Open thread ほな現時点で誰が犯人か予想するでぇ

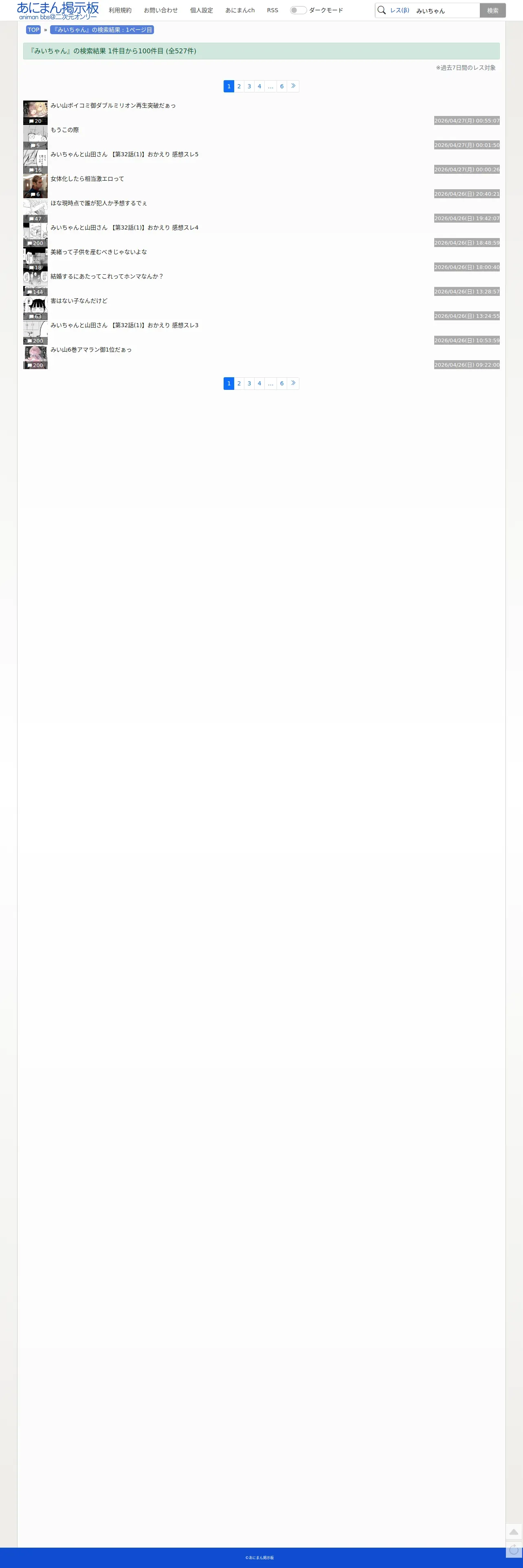(99, 203)
